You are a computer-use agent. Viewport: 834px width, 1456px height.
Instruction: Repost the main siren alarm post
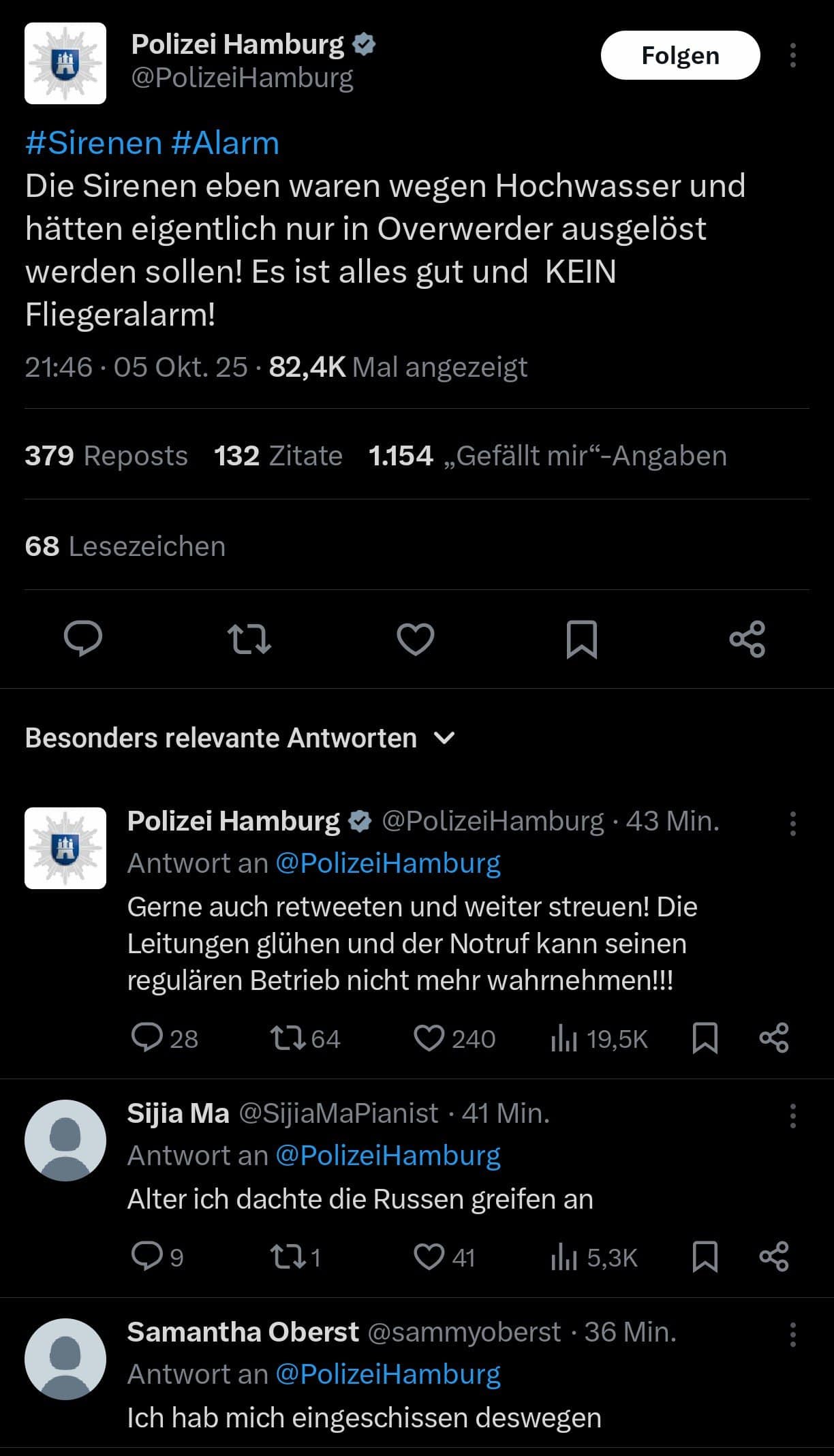(x=249, y=639)
